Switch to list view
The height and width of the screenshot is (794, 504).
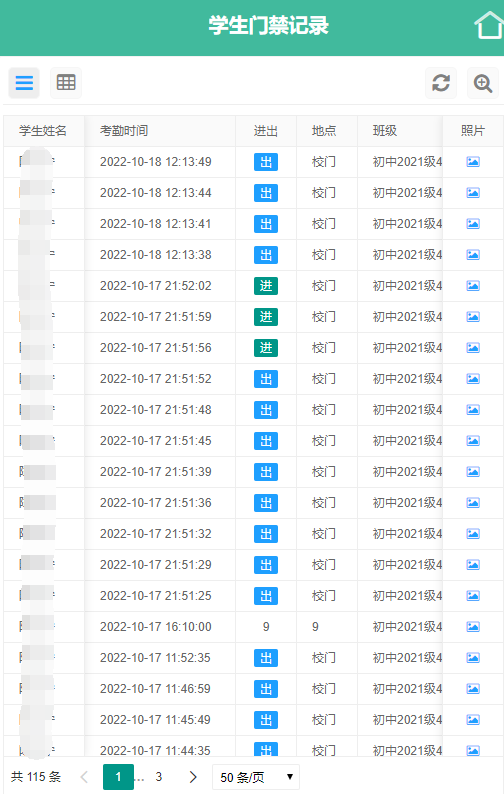coord(24,83)
